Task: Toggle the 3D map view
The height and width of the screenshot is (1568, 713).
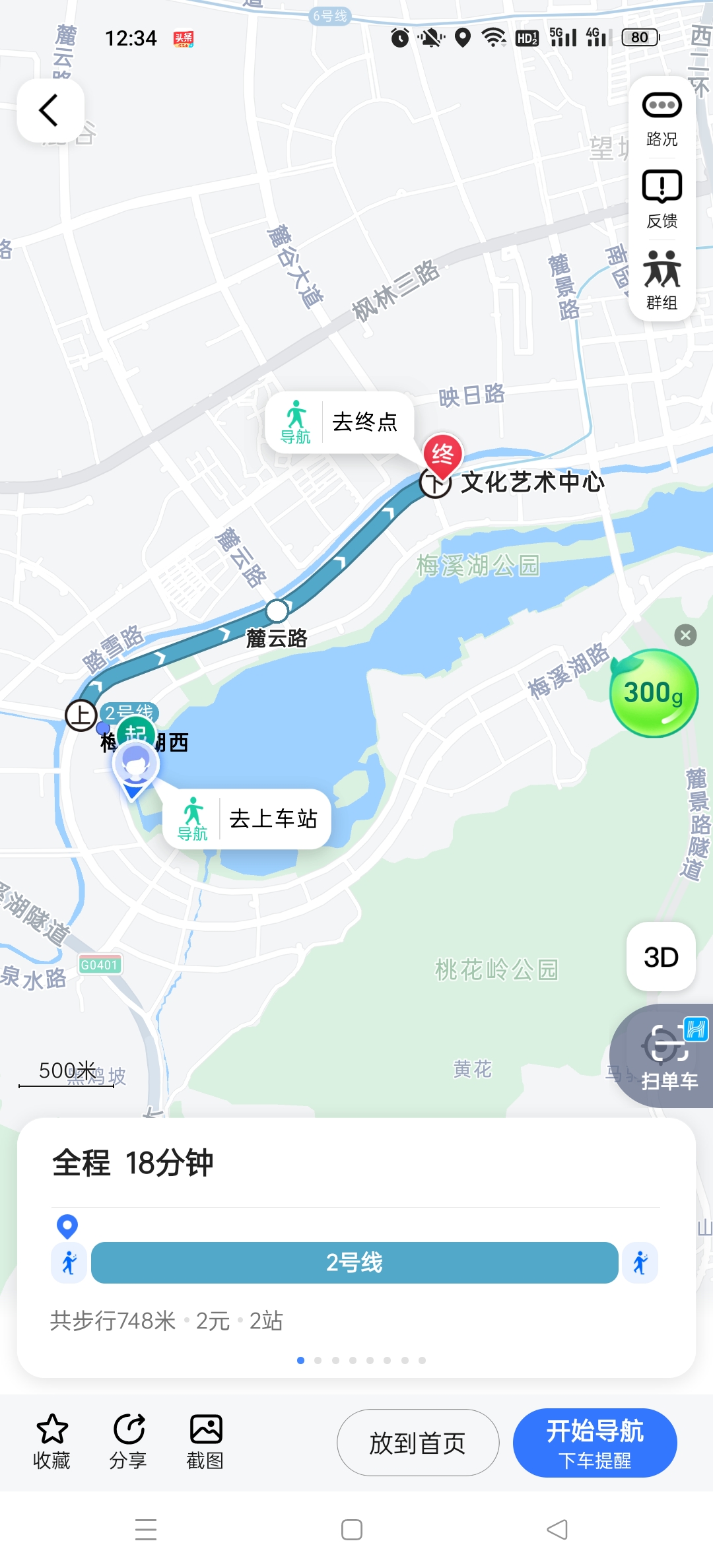Action: 661,956
